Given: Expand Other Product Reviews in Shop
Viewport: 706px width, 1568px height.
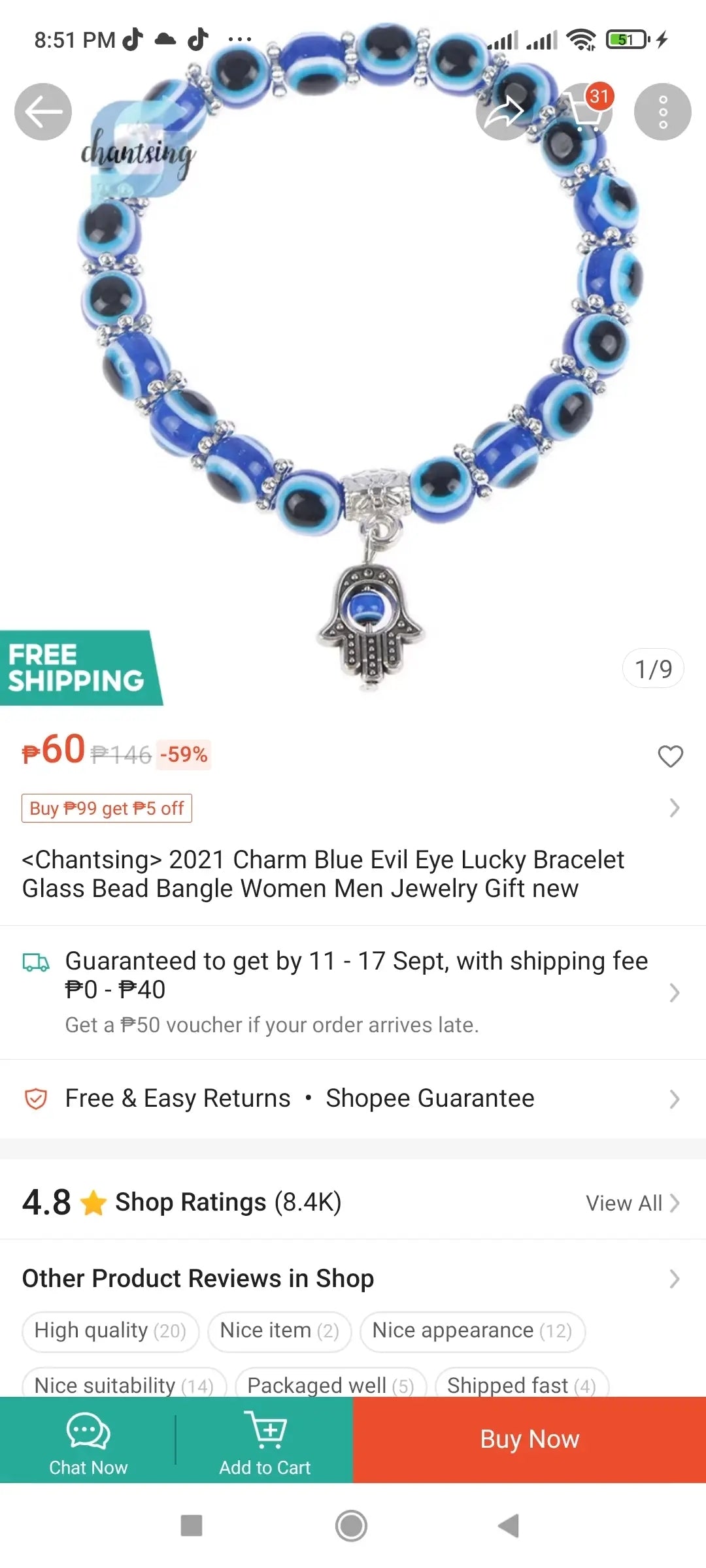Looking at the screenshot, I should 674,1279.
